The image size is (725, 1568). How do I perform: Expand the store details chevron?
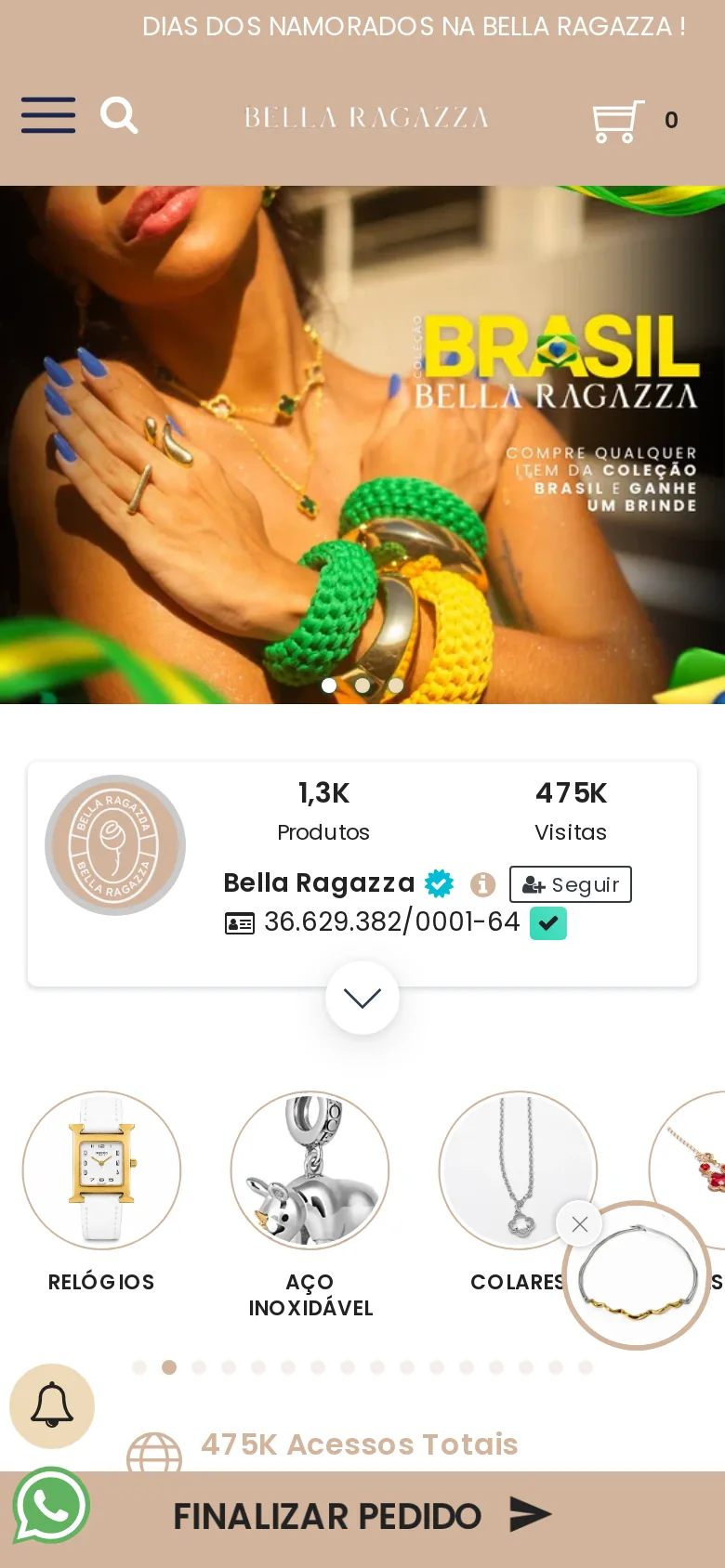(362, 998)
